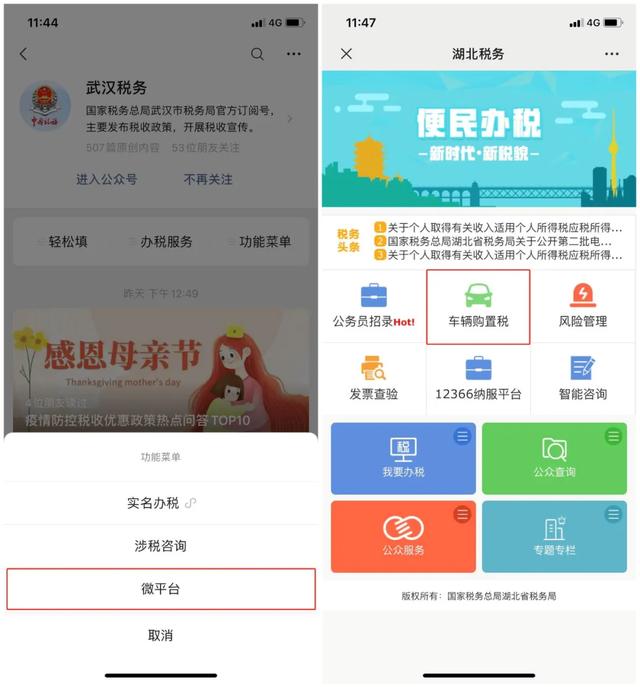Tap 取消 to dismiss the menu
This screenshot has width=640, height=687.
(160, 635)
